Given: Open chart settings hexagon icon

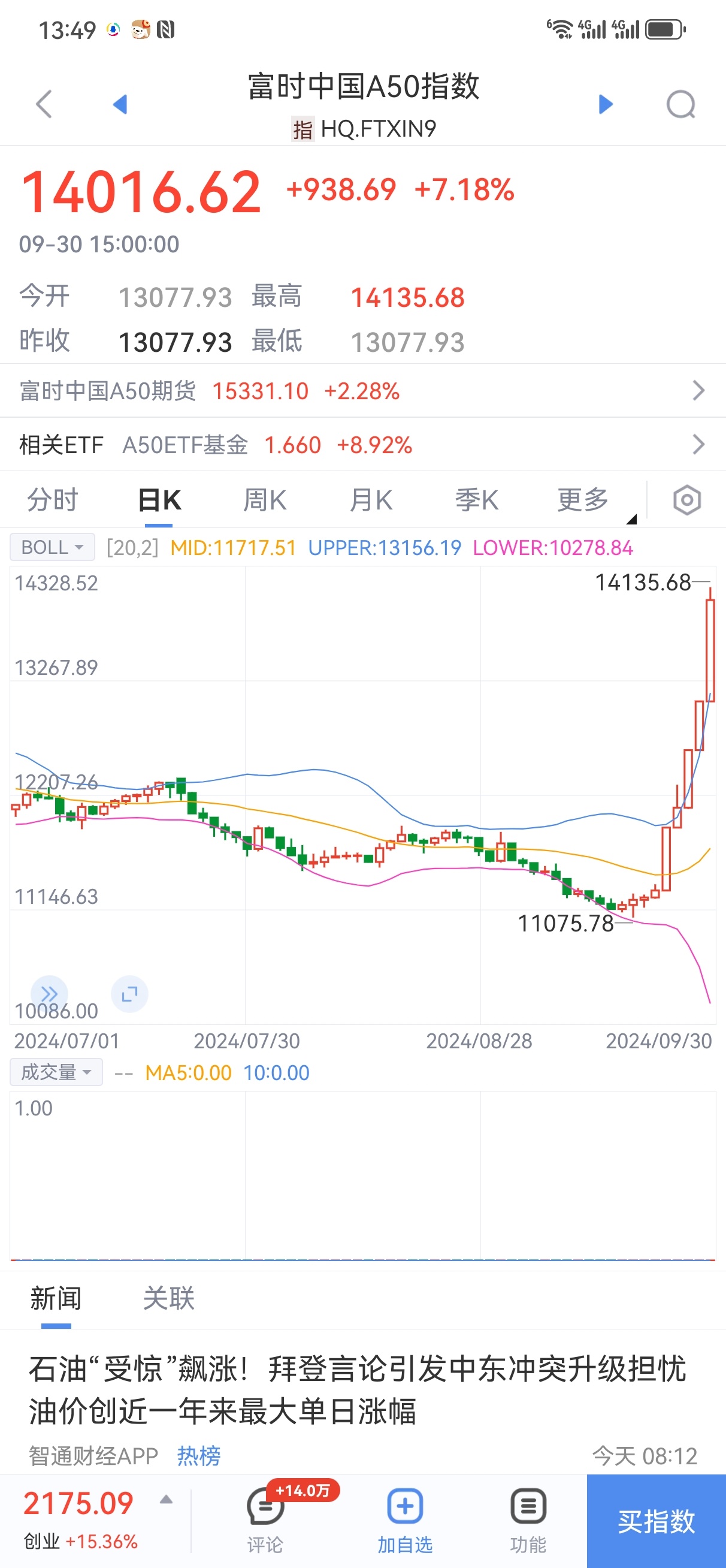Looking at the screenshot, I should tap(687, 500).
